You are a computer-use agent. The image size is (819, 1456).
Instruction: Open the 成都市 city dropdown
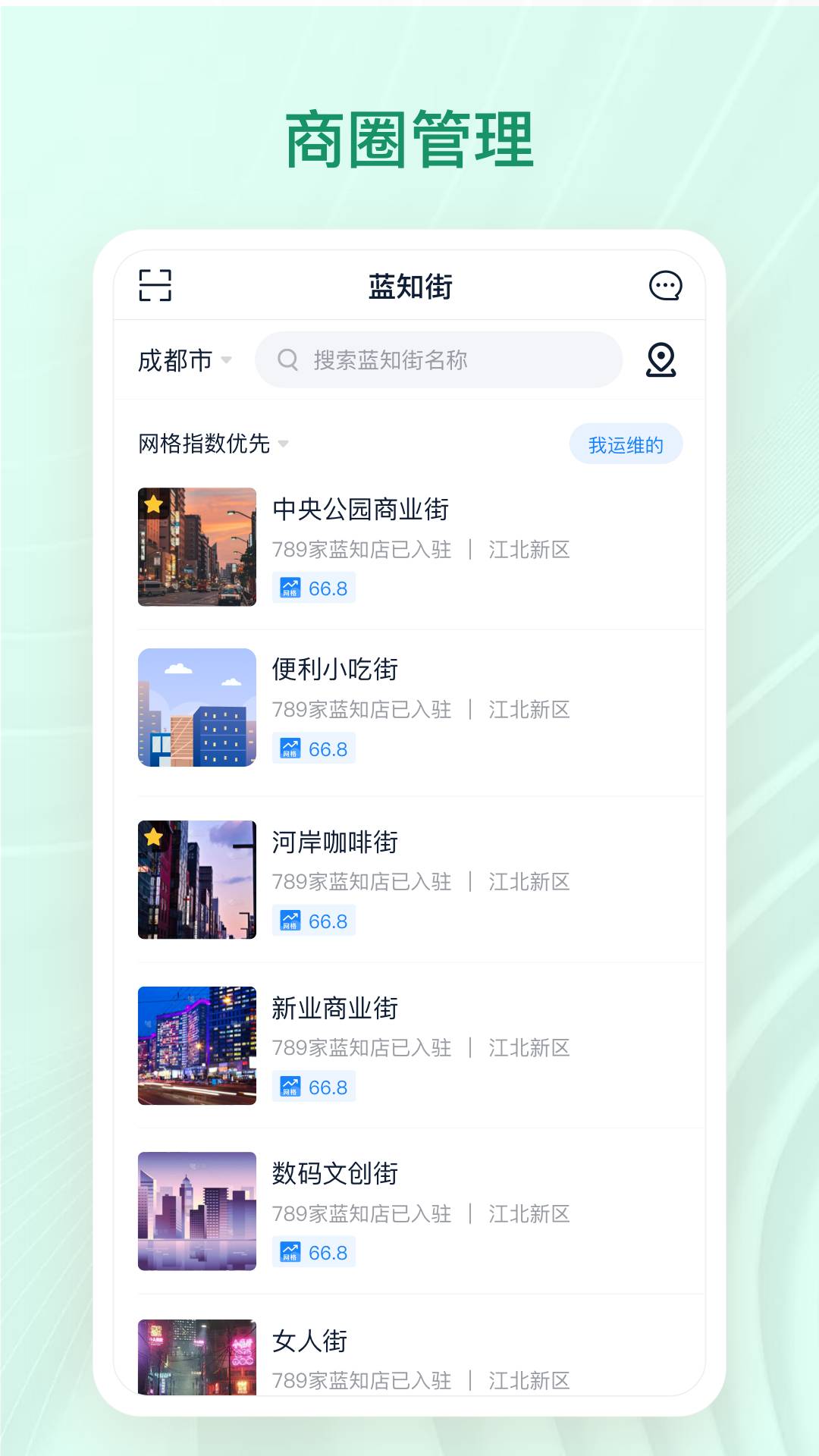[176, 361]
